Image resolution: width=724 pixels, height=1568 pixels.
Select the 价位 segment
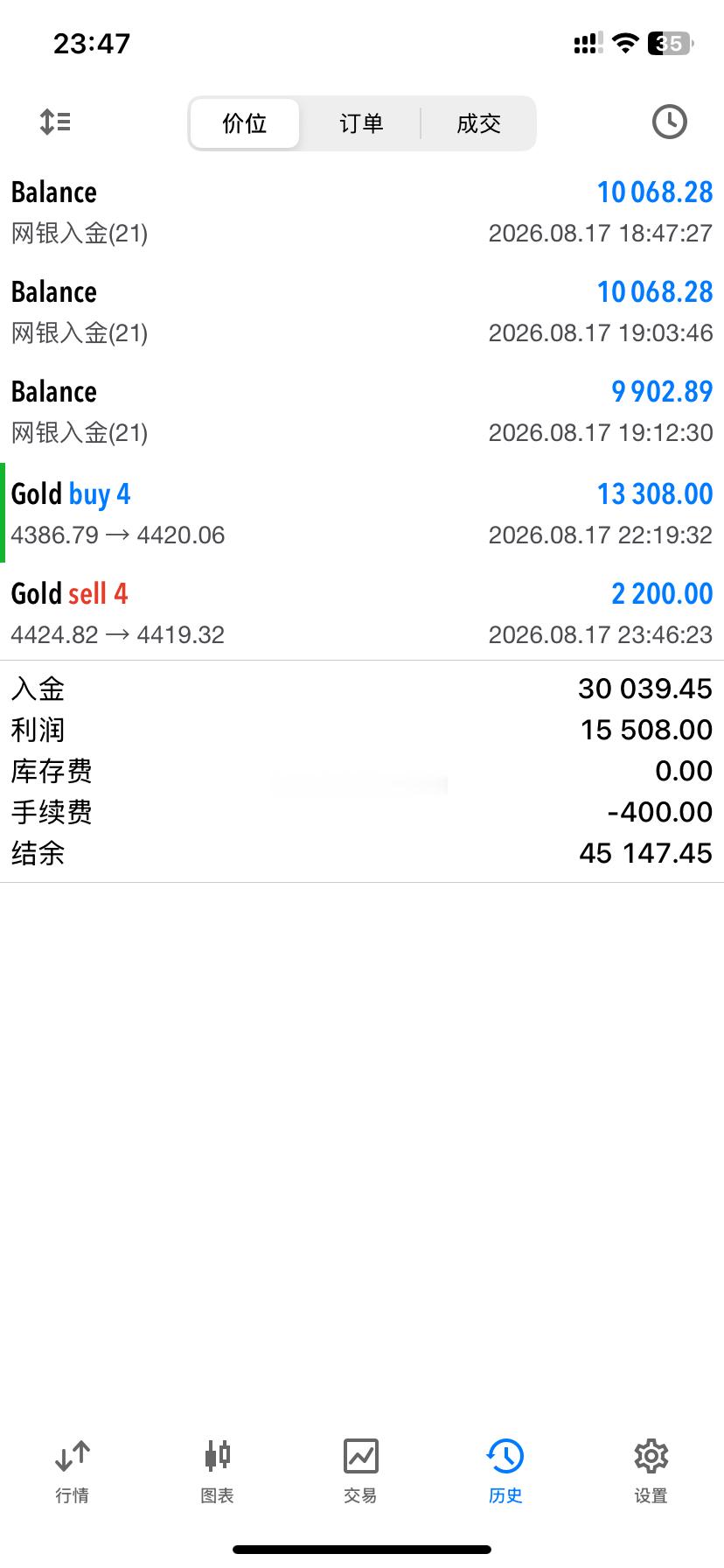pyautogui.click(x=245, y=123)
